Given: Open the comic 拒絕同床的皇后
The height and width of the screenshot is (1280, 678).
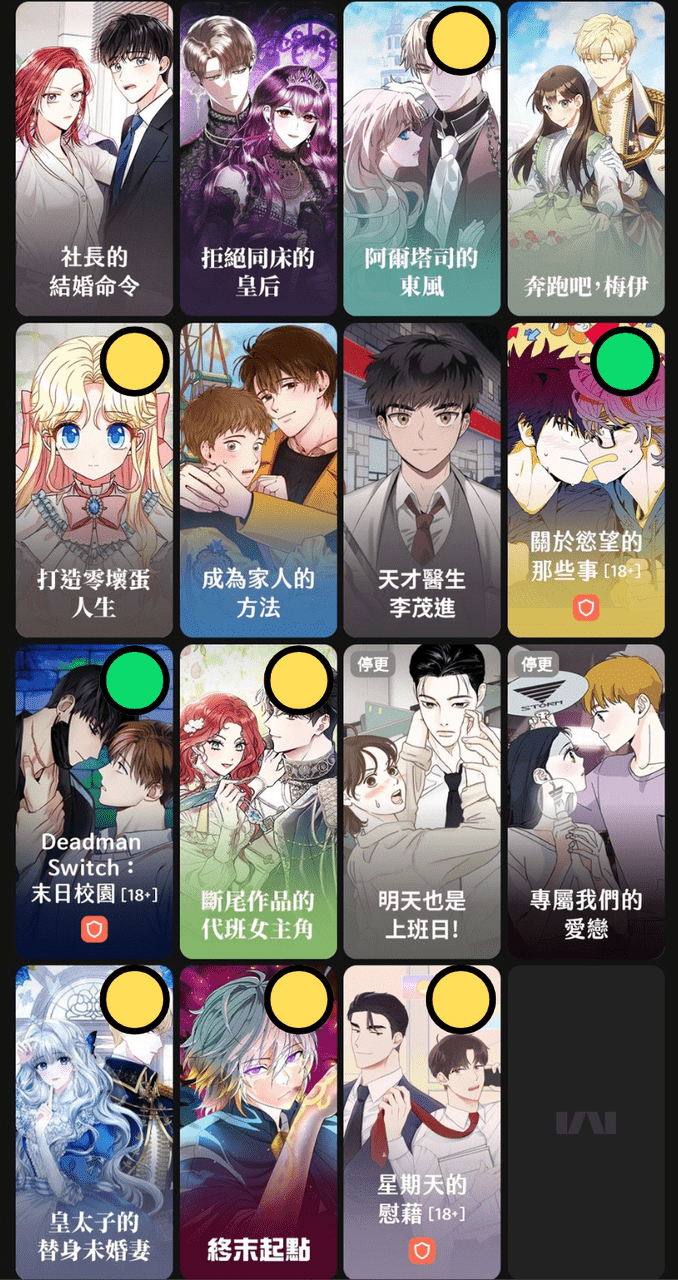Looking at the screenshot, I should tap(258, 159).
